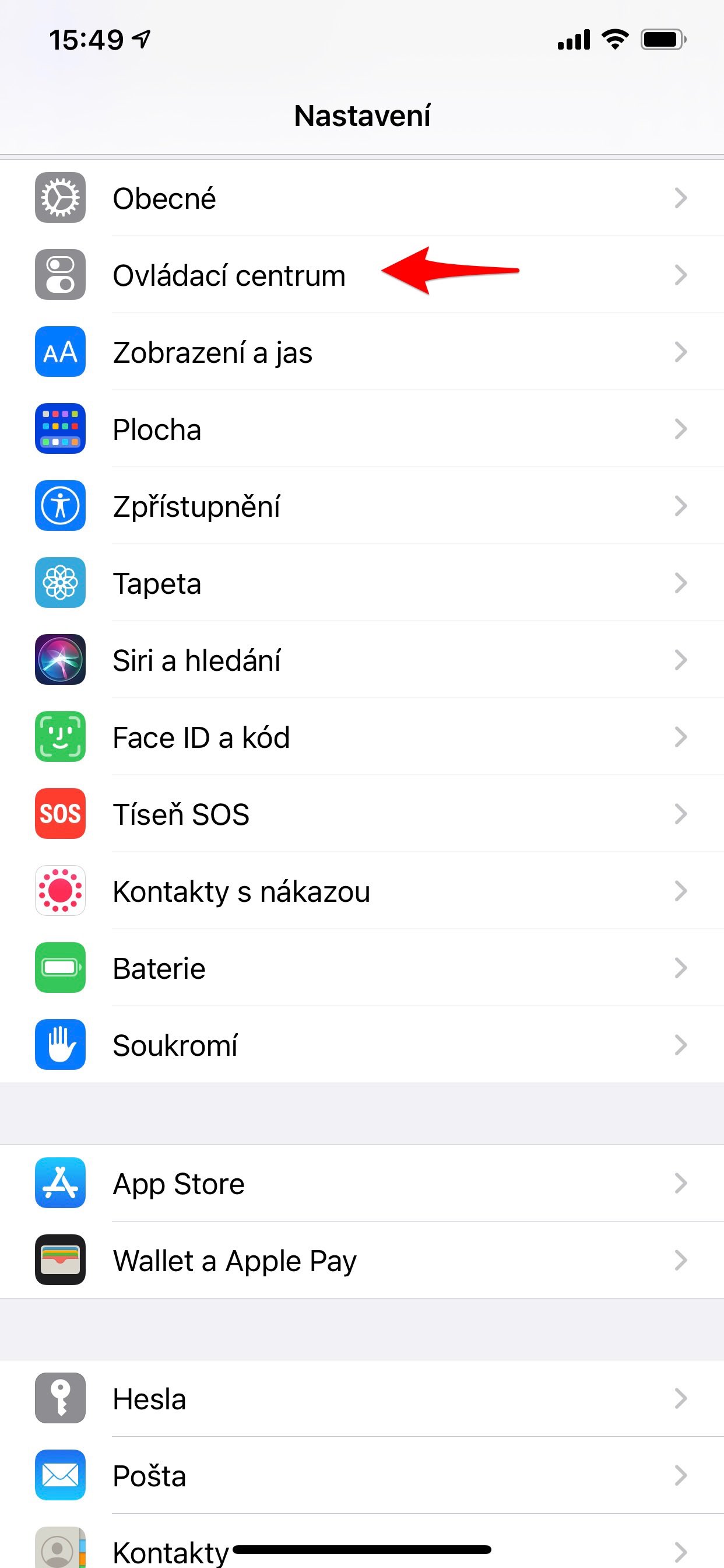
Task: Open Wallet a Apple Pay
Action: coord(361,1260)
